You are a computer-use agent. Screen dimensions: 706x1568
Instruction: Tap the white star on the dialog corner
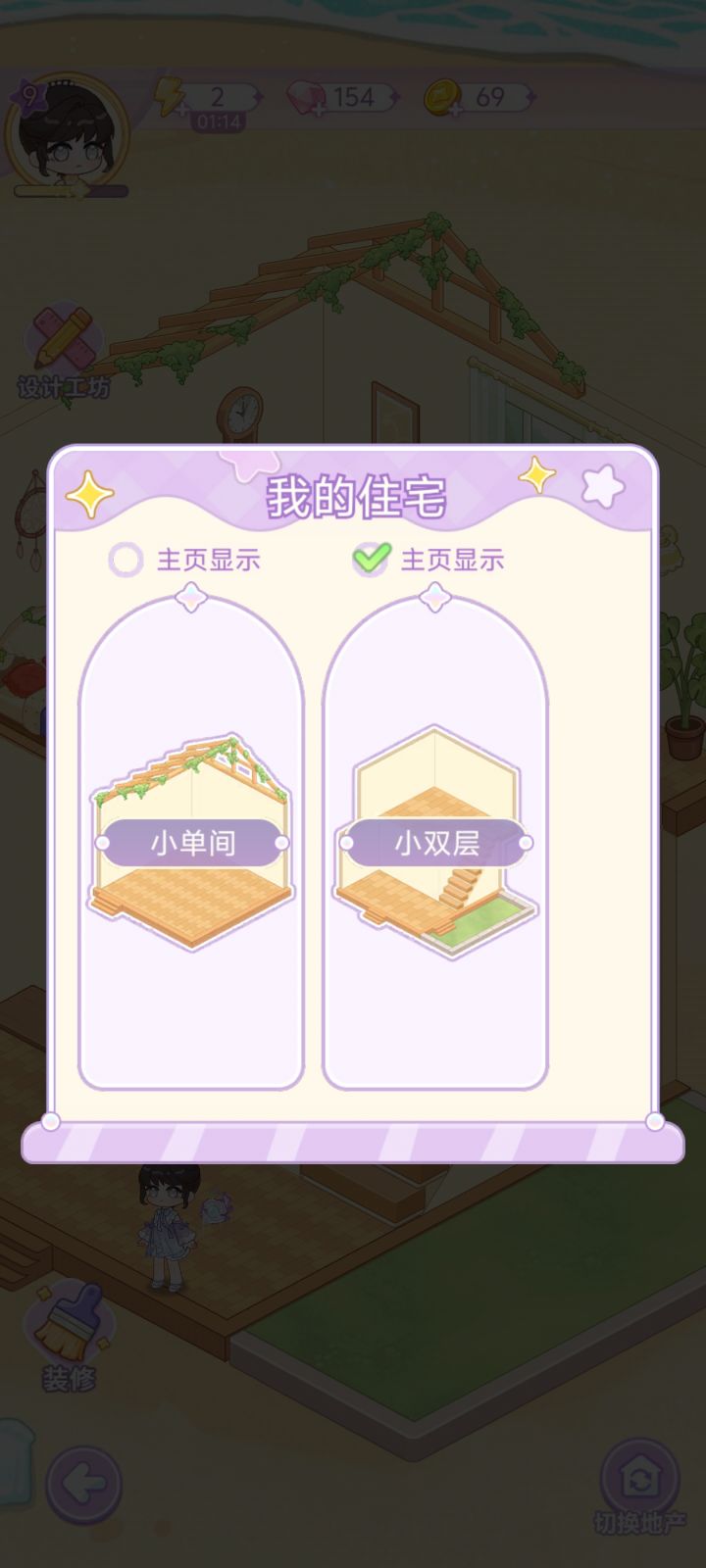(x=605, y=485)
